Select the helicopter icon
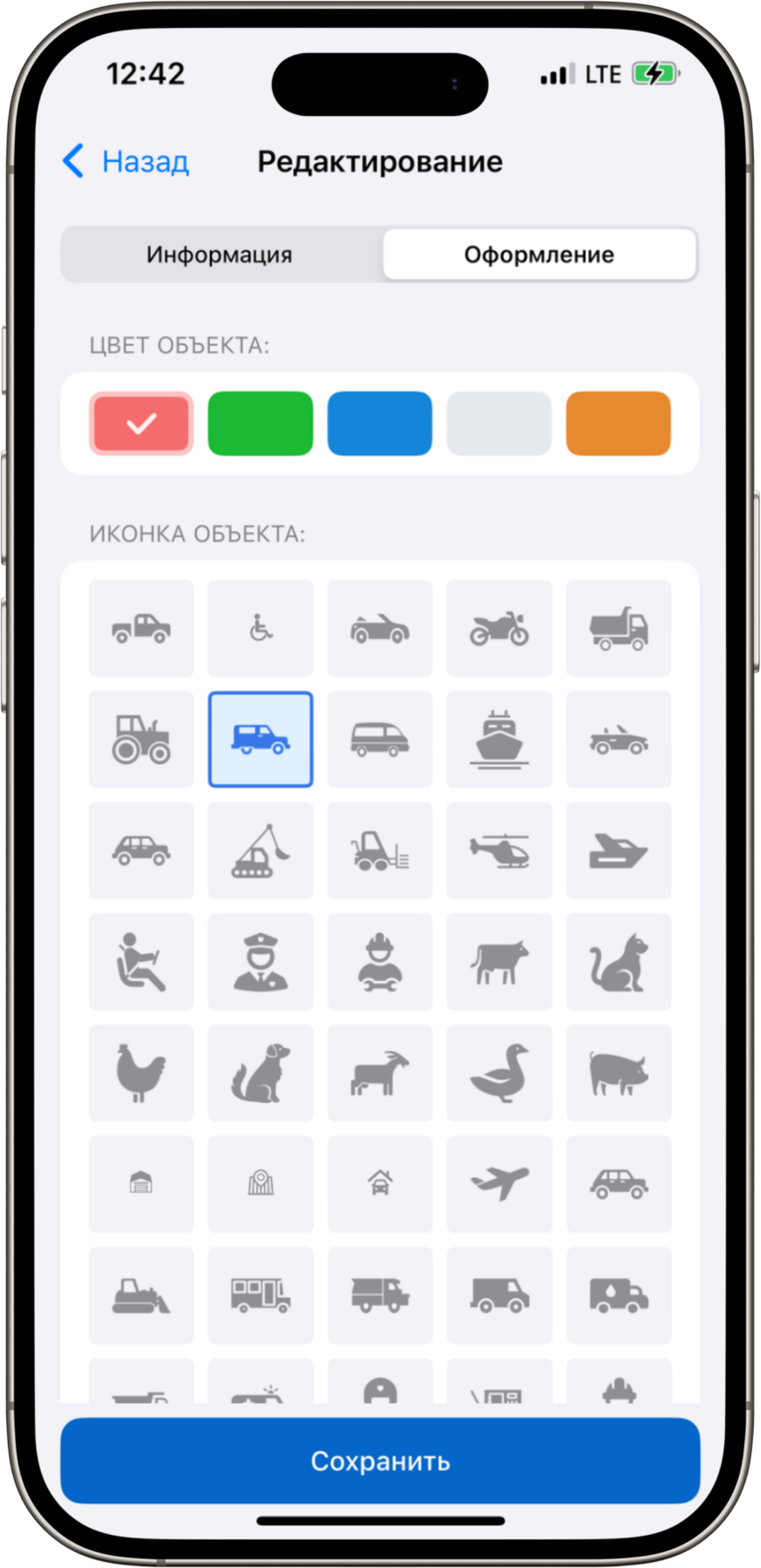 coord(499,851)
